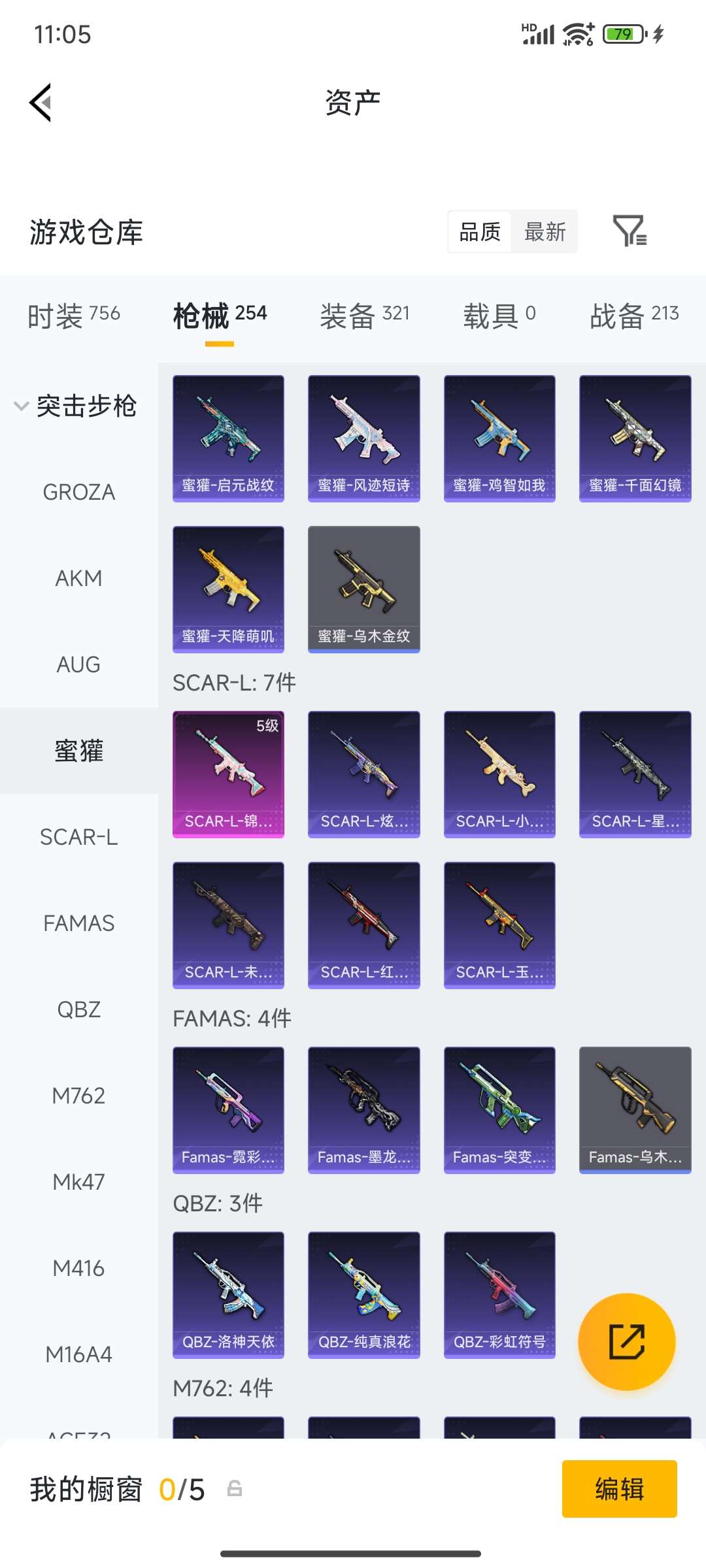Sort the warehouse by 最新
Screen dimensions: 706x1568
point(545,231)
